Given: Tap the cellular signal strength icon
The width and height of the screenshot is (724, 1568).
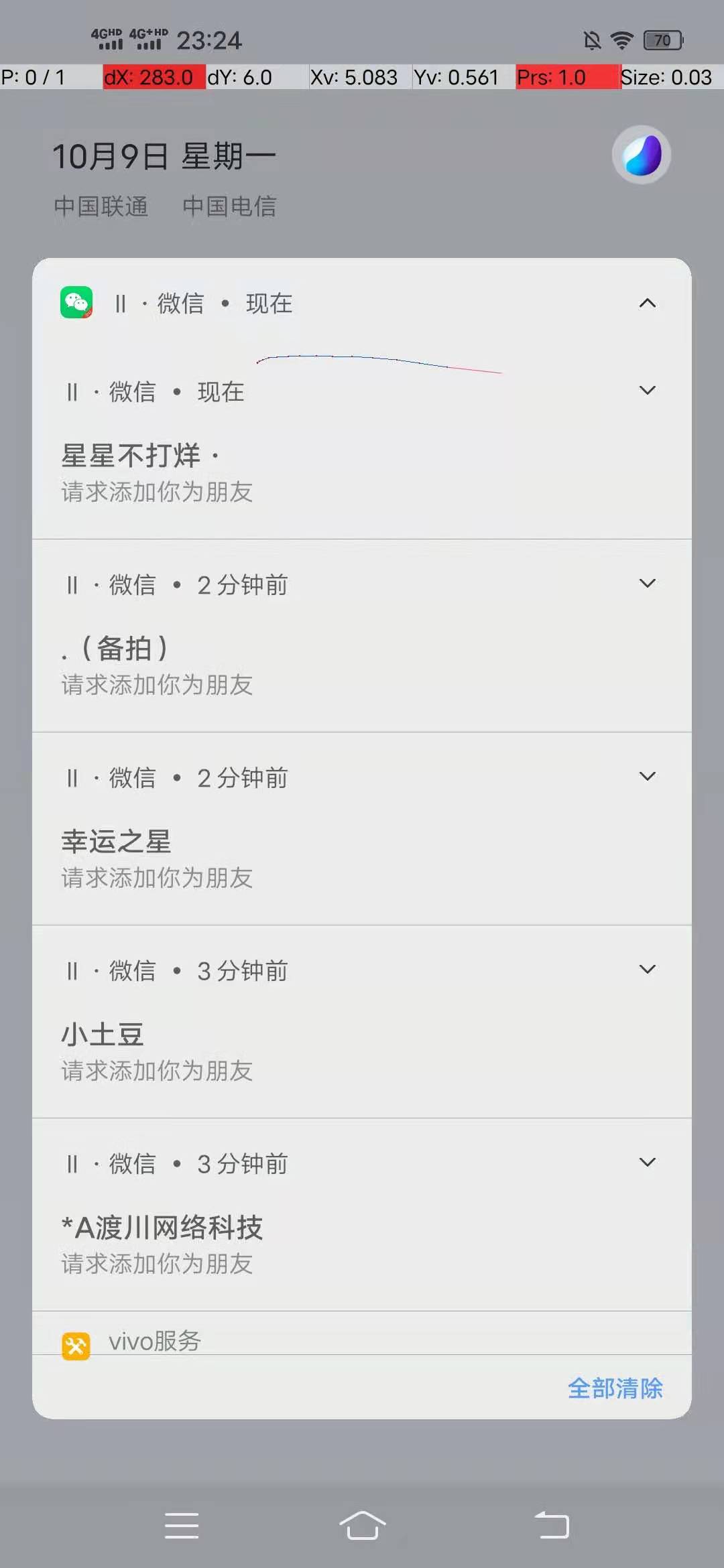Looking at the screenshot, I should (111, 42).
